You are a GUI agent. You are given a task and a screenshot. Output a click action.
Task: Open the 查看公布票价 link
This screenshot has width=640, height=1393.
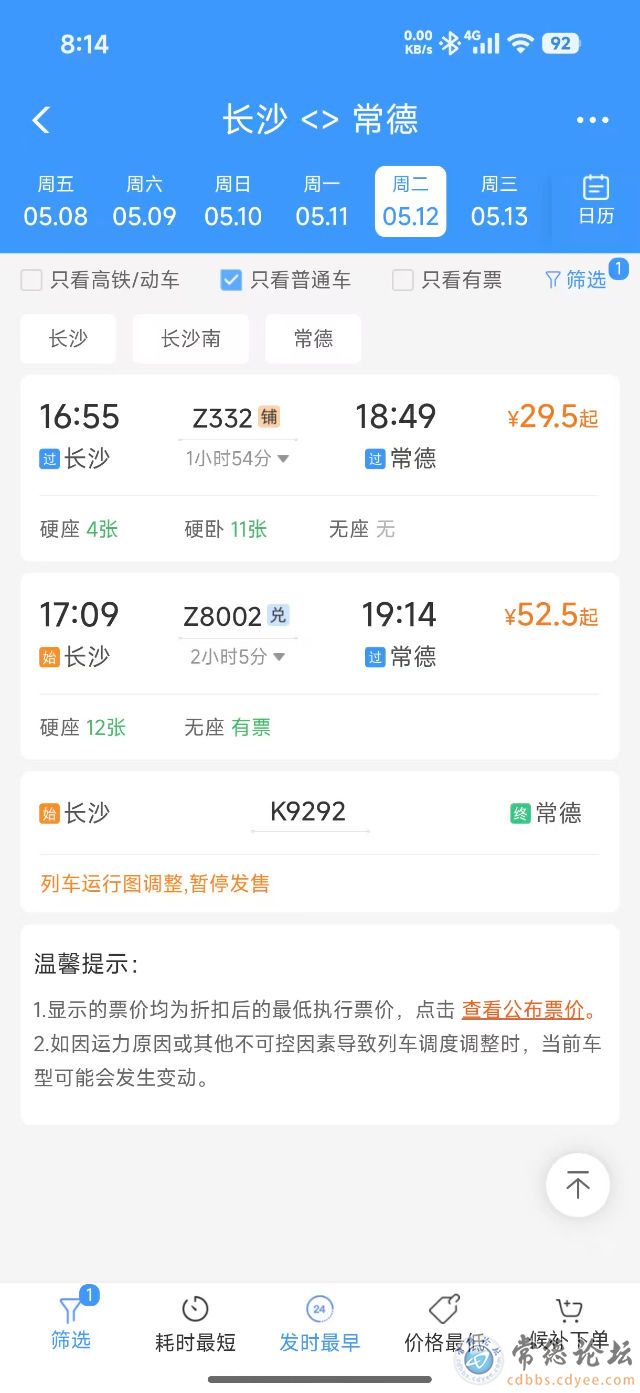[x=523, y=1010]
